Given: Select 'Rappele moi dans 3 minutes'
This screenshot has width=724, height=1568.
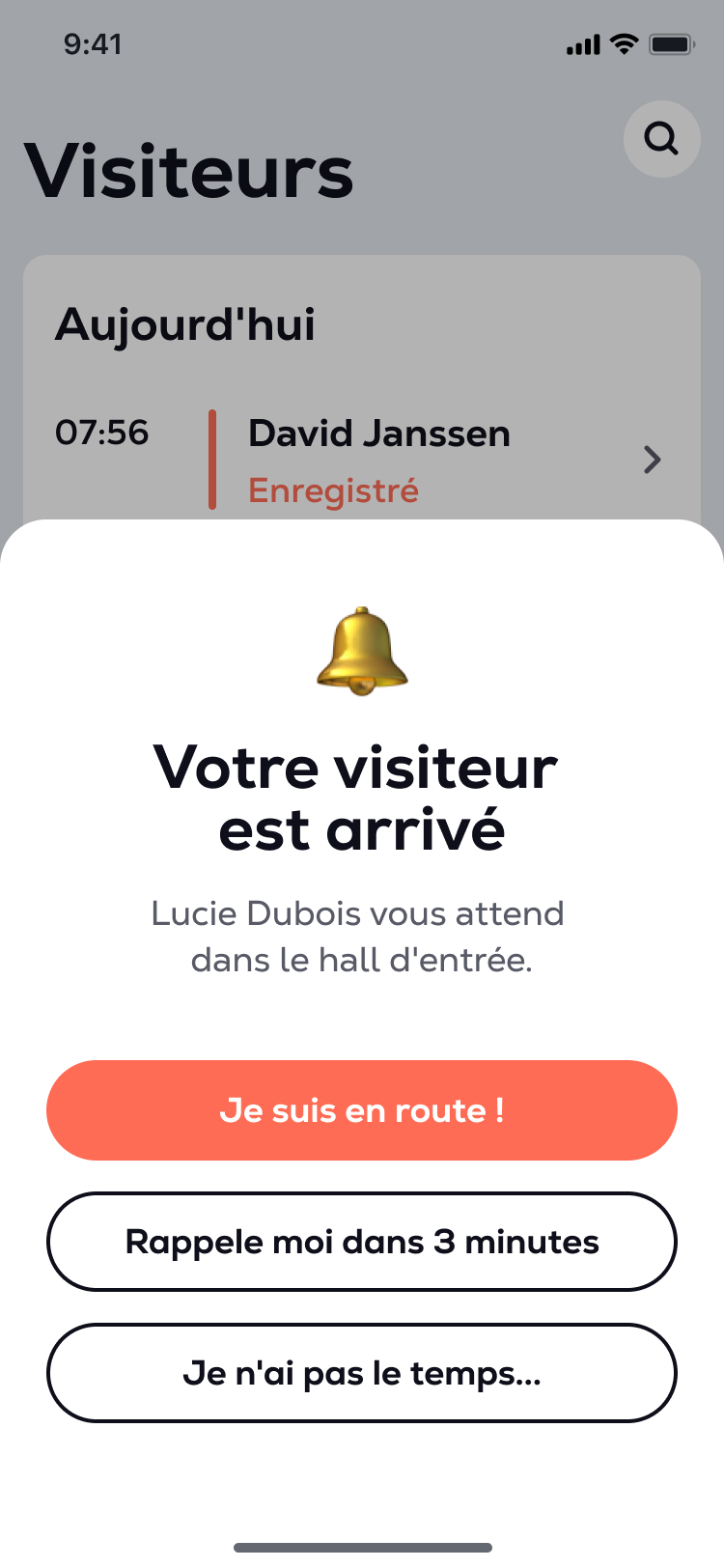Looking at the screenshot, I should (x=362, y=1242).
